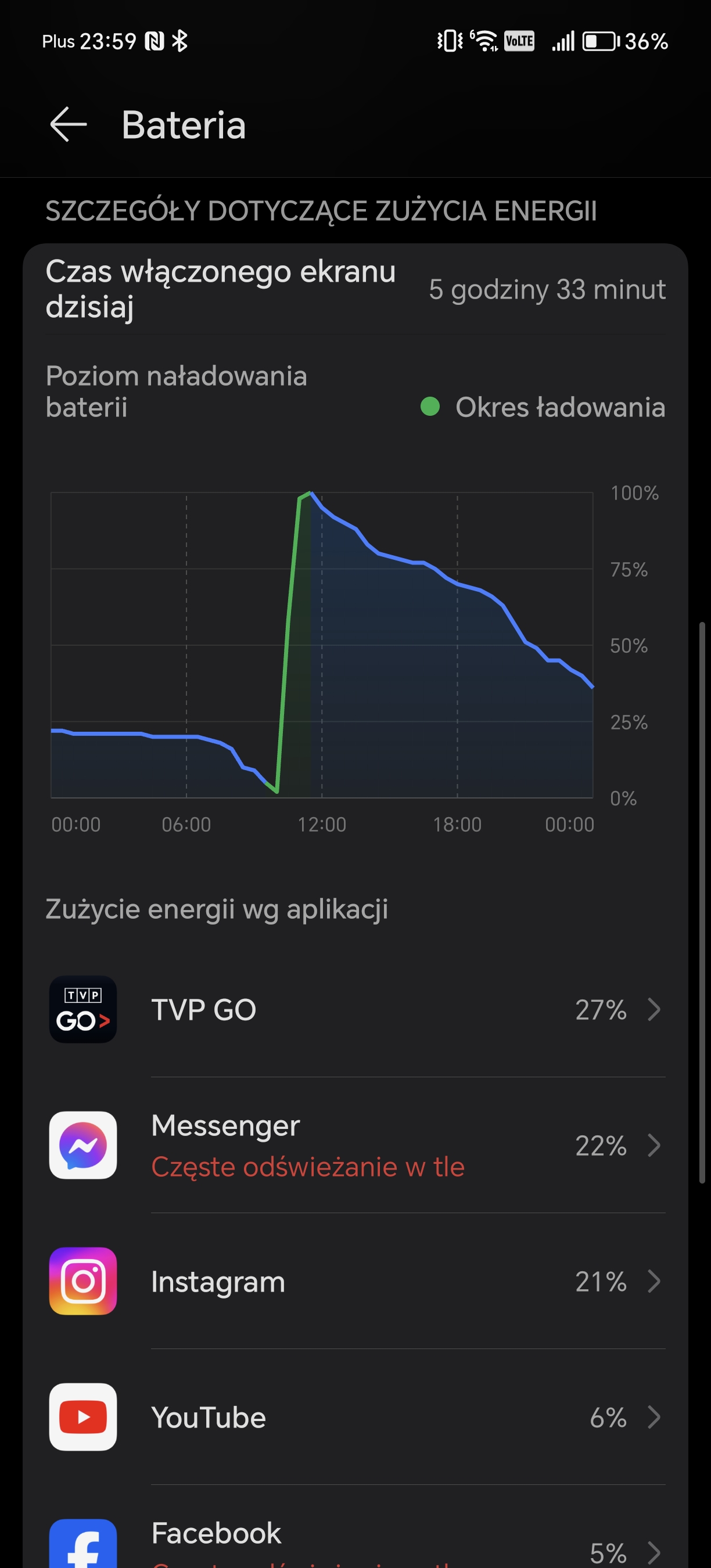
Task: Go back from the Bateria screen
Action: 68,124
